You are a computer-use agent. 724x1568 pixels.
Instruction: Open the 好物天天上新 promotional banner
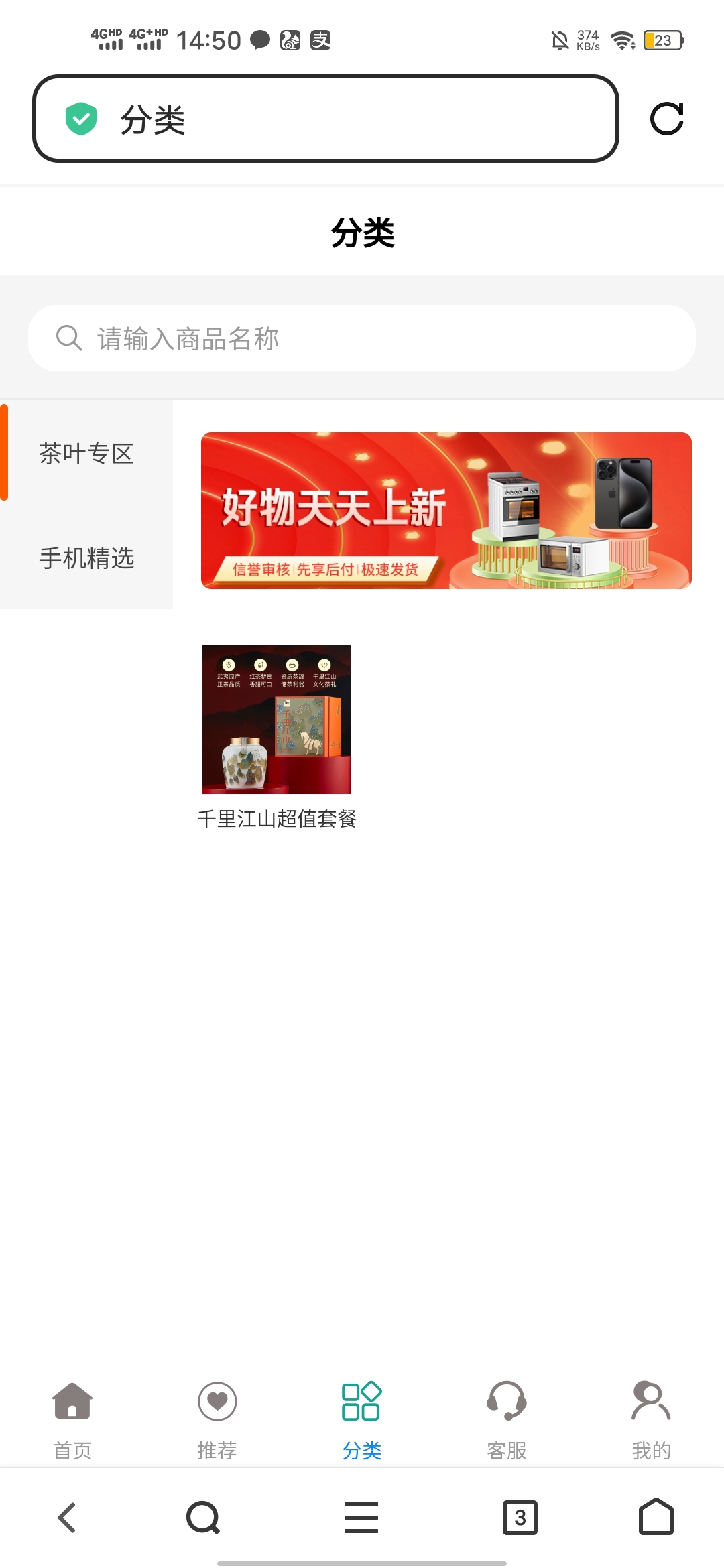coord(446,511)
